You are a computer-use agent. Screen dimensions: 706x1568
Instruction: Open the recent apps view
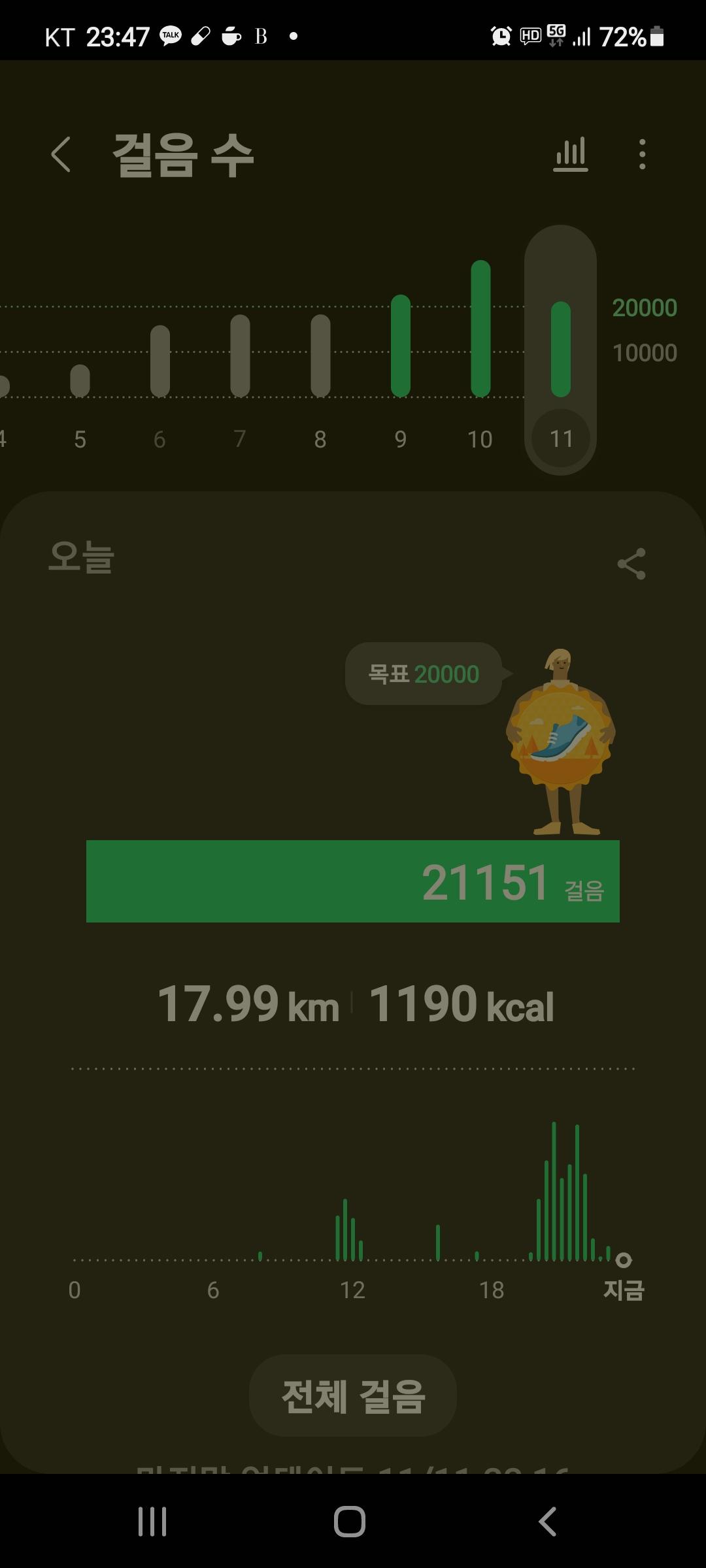coord(152,1522)
